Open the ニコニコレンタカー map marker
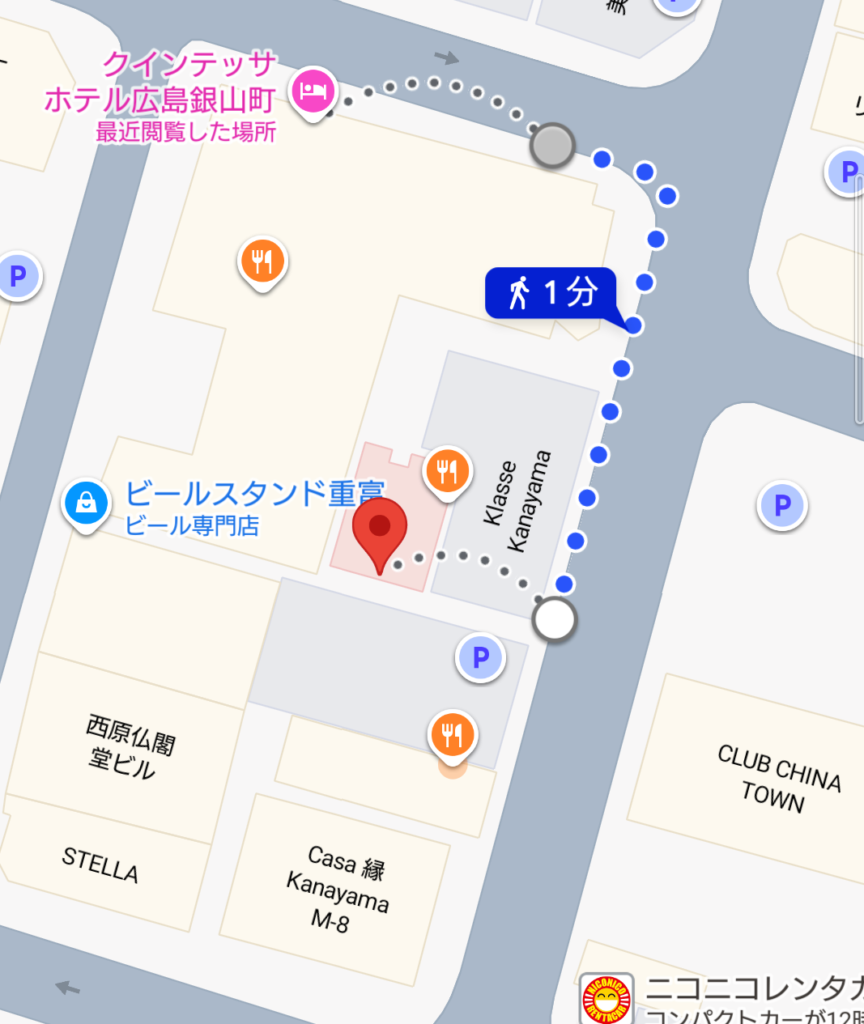The height and width of the screenshot is (1024, 864). point(607,999)
